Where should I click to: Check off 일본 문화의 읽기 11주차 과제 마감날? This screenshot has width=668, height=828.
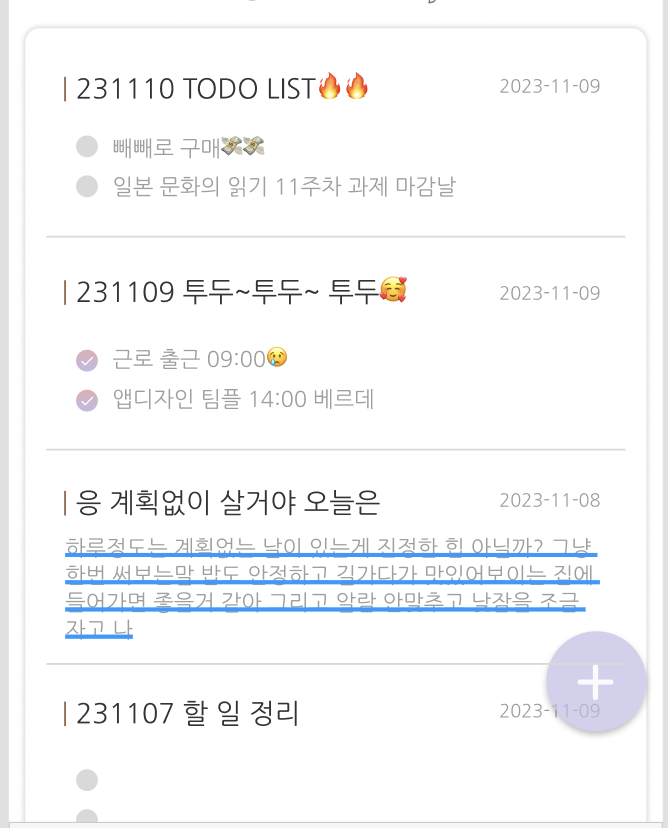coord(87,186)
